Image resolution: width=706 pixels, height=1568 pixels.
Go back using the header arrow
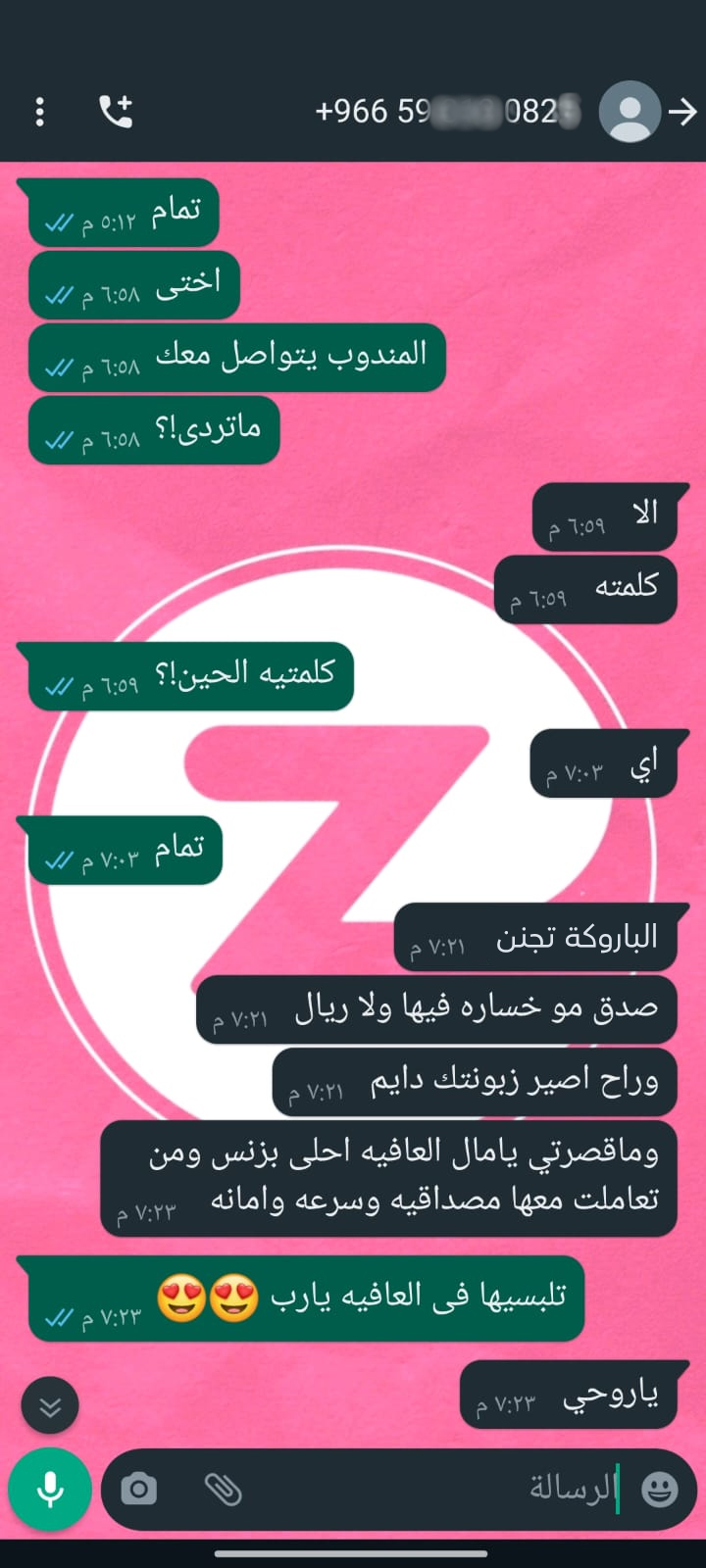tap(682, 113)
